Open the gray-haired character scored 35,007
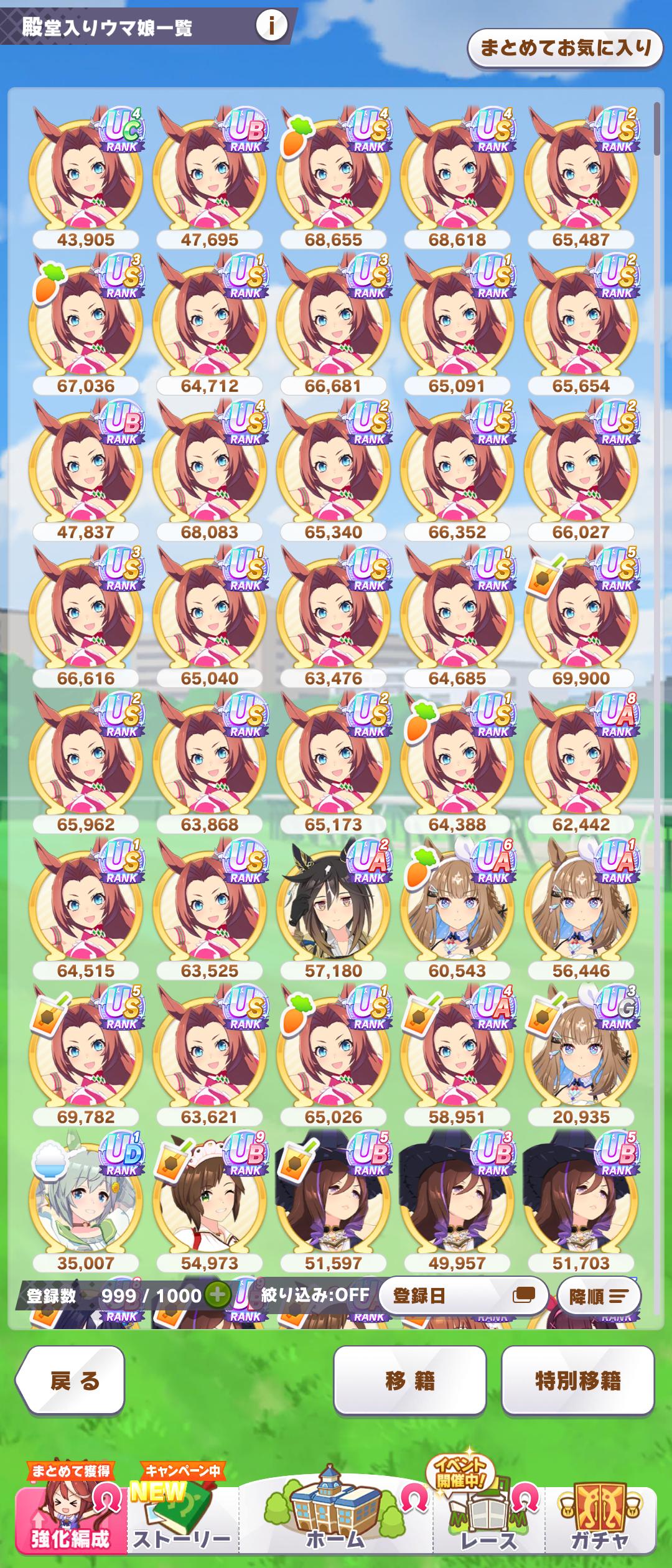The height and width of the screenshot is (1568, 672). click(86, 1198)
